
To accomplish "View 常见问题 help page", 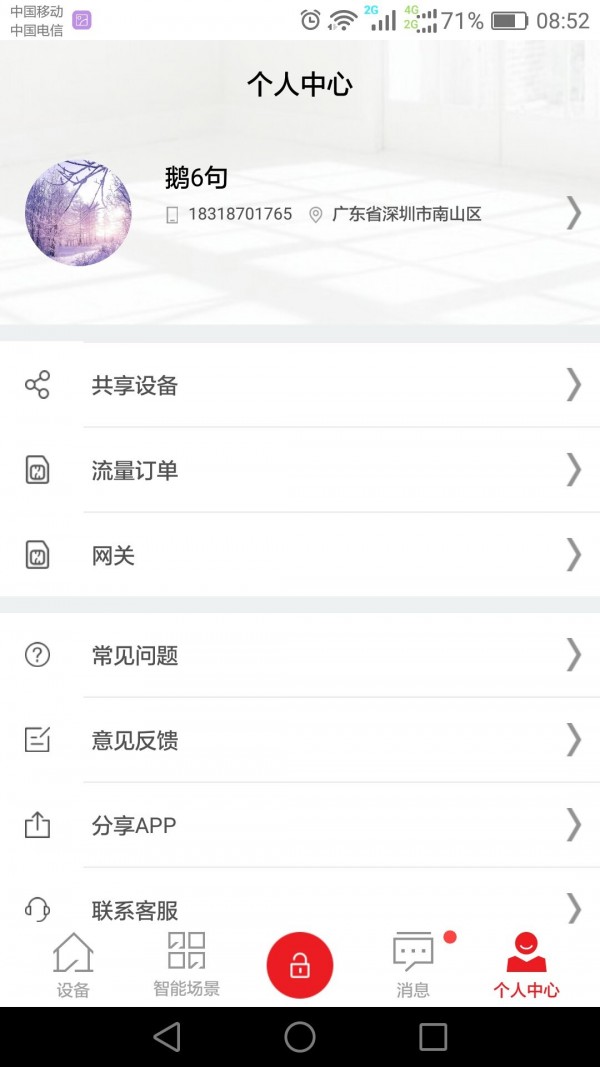I will coord(300,655).
